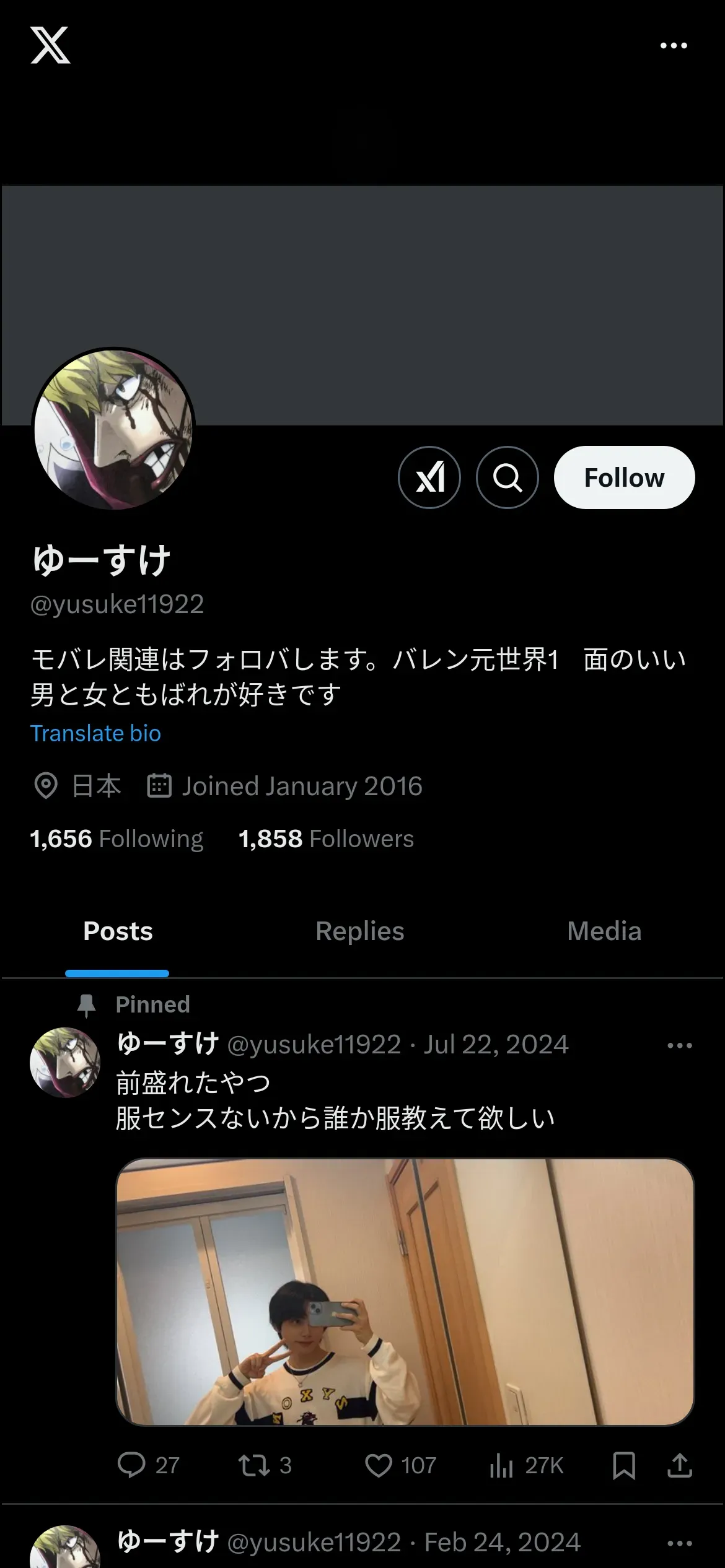
Task: View the 1,656 Following list
Action: (x=116, y=838)
